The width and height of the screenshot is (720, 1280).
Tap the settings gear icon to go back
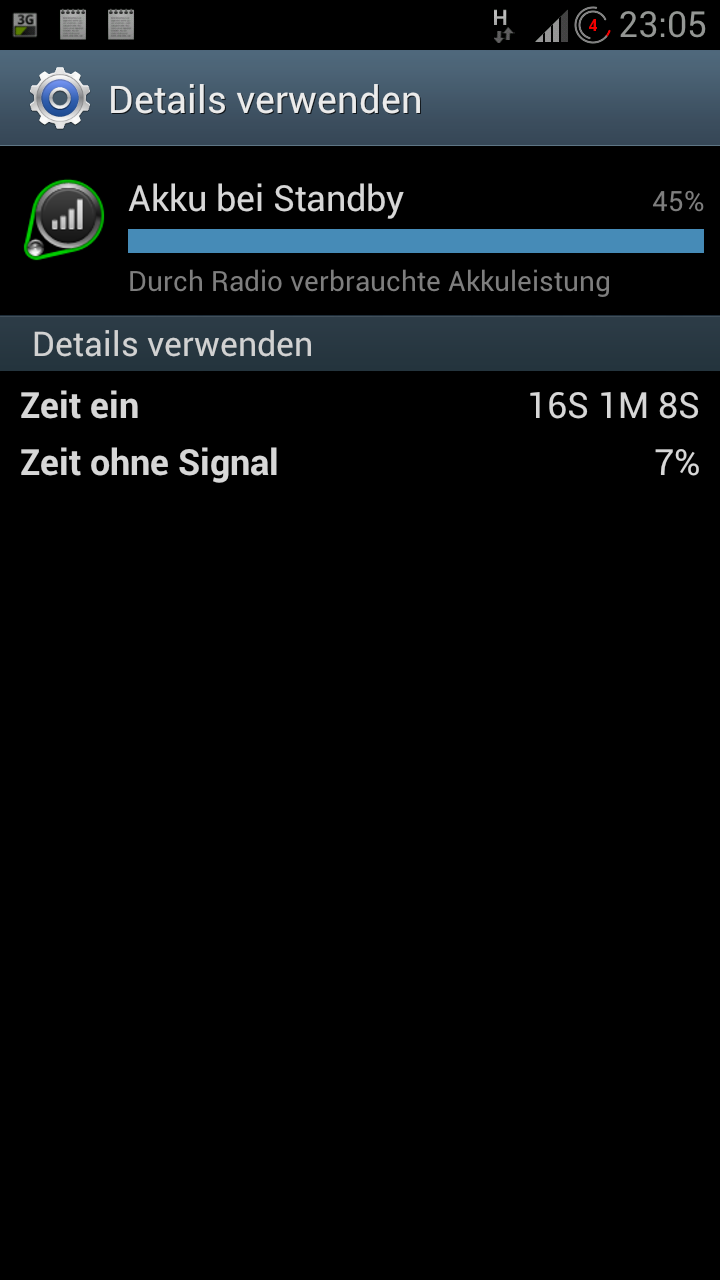[x=60, y=98]
